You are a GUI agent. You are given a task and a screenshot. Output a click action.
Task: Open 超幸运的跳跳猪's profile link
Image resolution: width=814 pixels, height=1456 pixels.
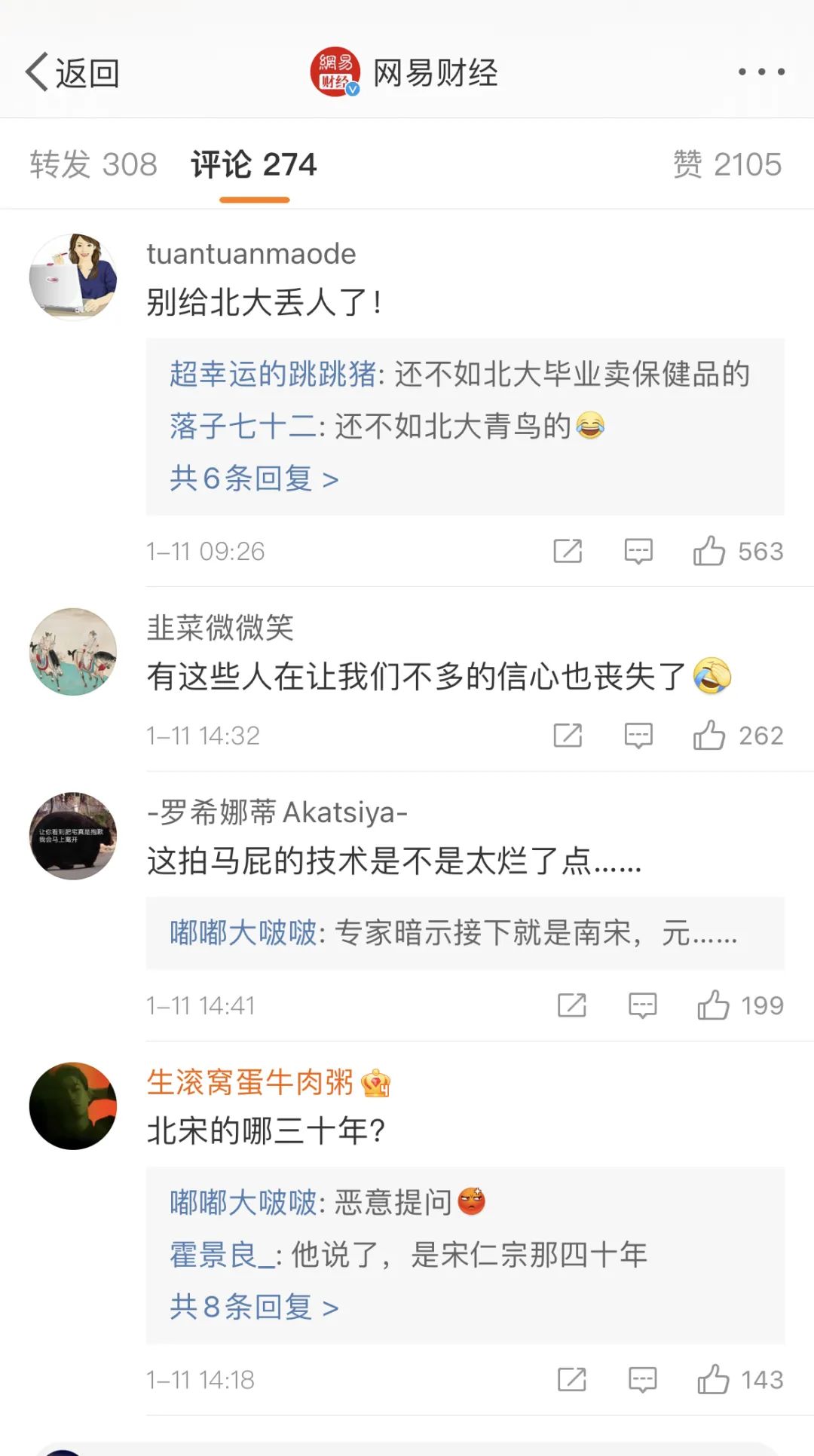pos(272,375)
